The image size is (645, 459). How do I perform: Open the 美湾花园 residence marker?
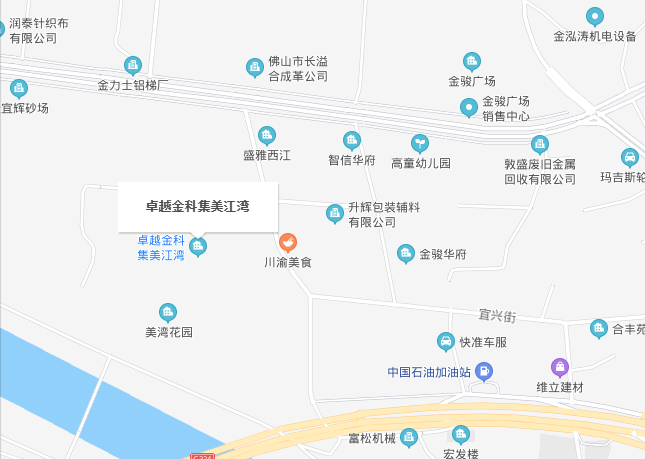168,312
